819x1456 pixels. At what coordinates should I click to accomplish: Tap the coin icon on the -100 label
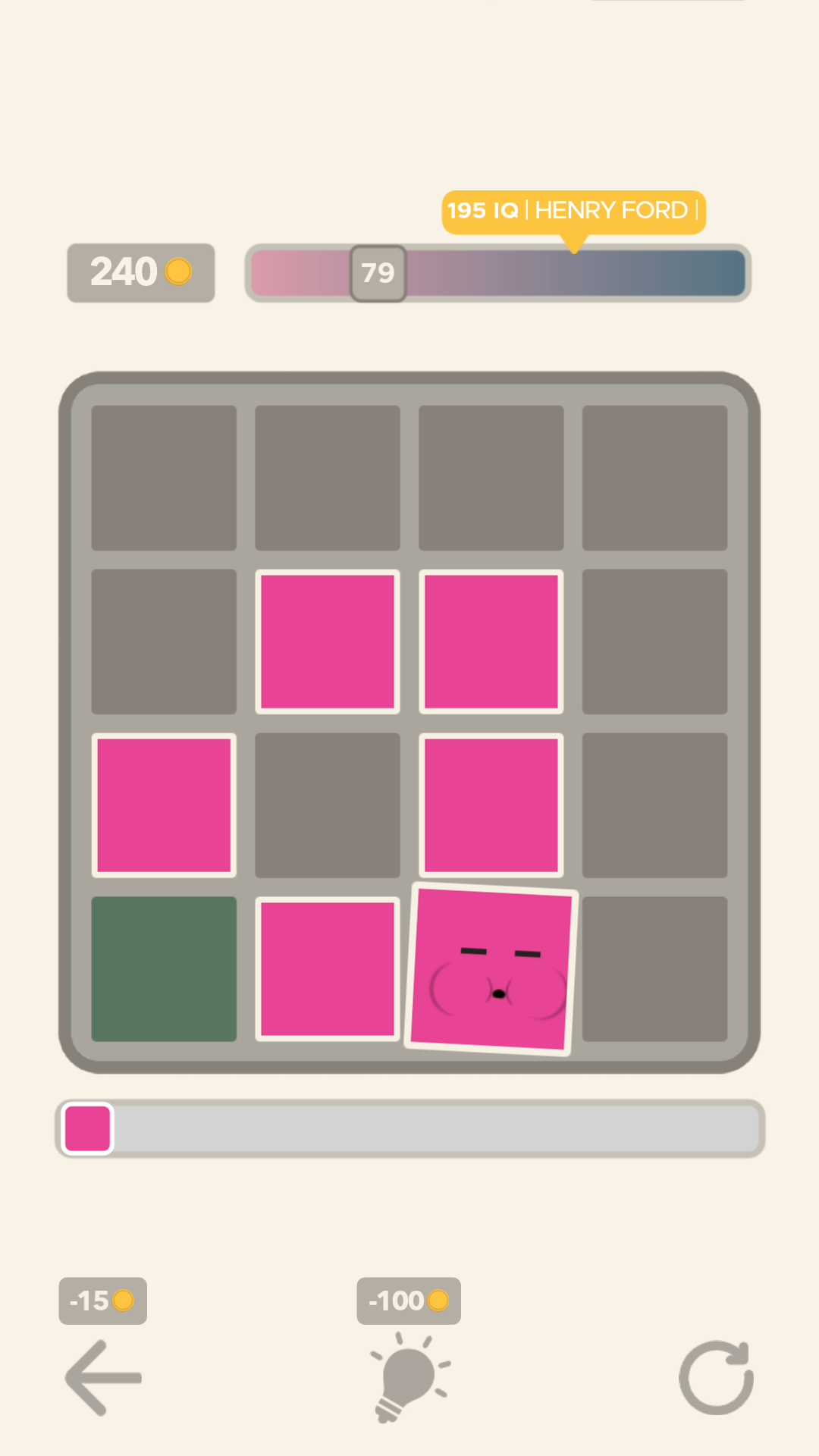click(x=438, y=1301)
